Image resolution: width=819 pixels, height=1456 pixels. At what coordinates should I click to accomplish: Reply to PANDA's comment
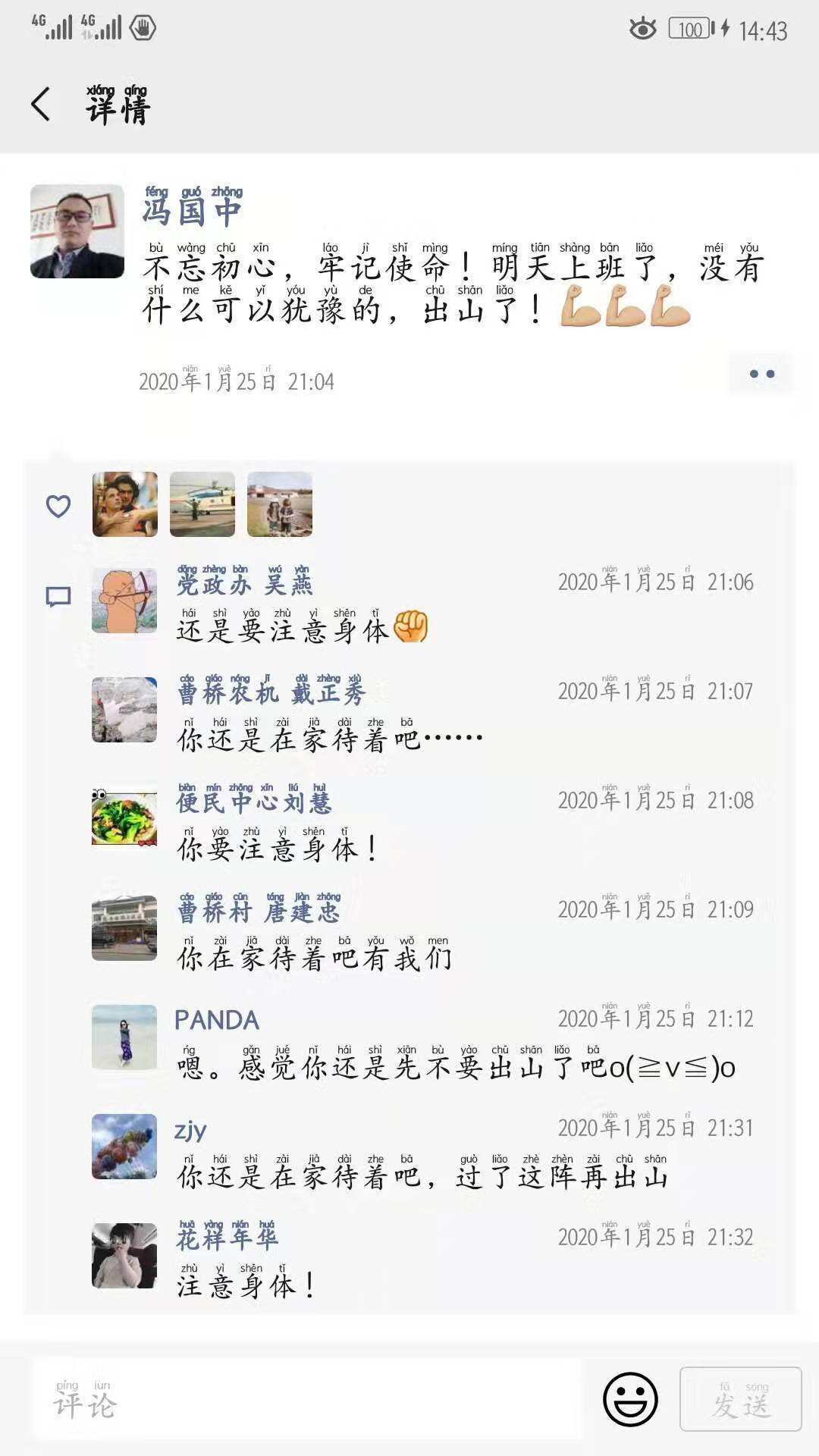pyautogui.click(x=455, y=1068)
